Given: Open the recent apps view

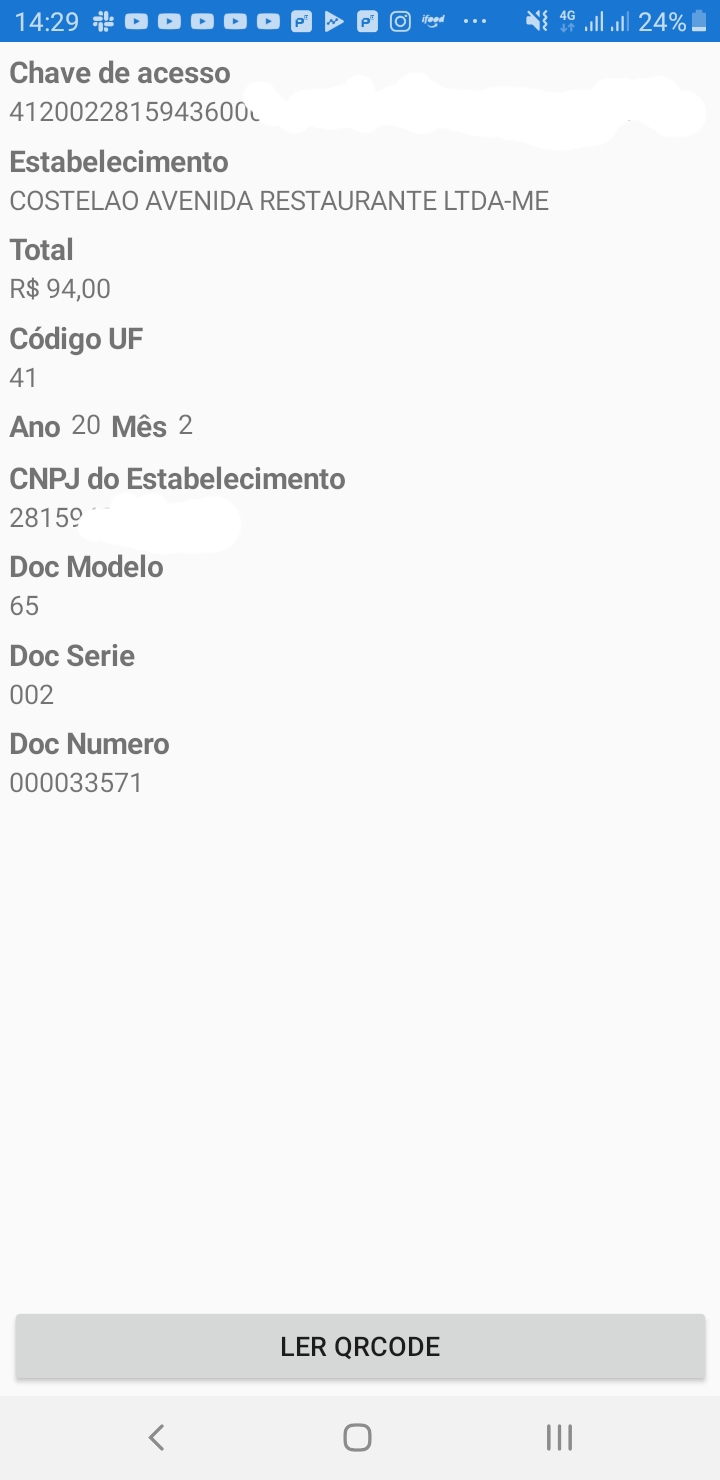Looking at the screenshot, I should tap(559, 1438).
